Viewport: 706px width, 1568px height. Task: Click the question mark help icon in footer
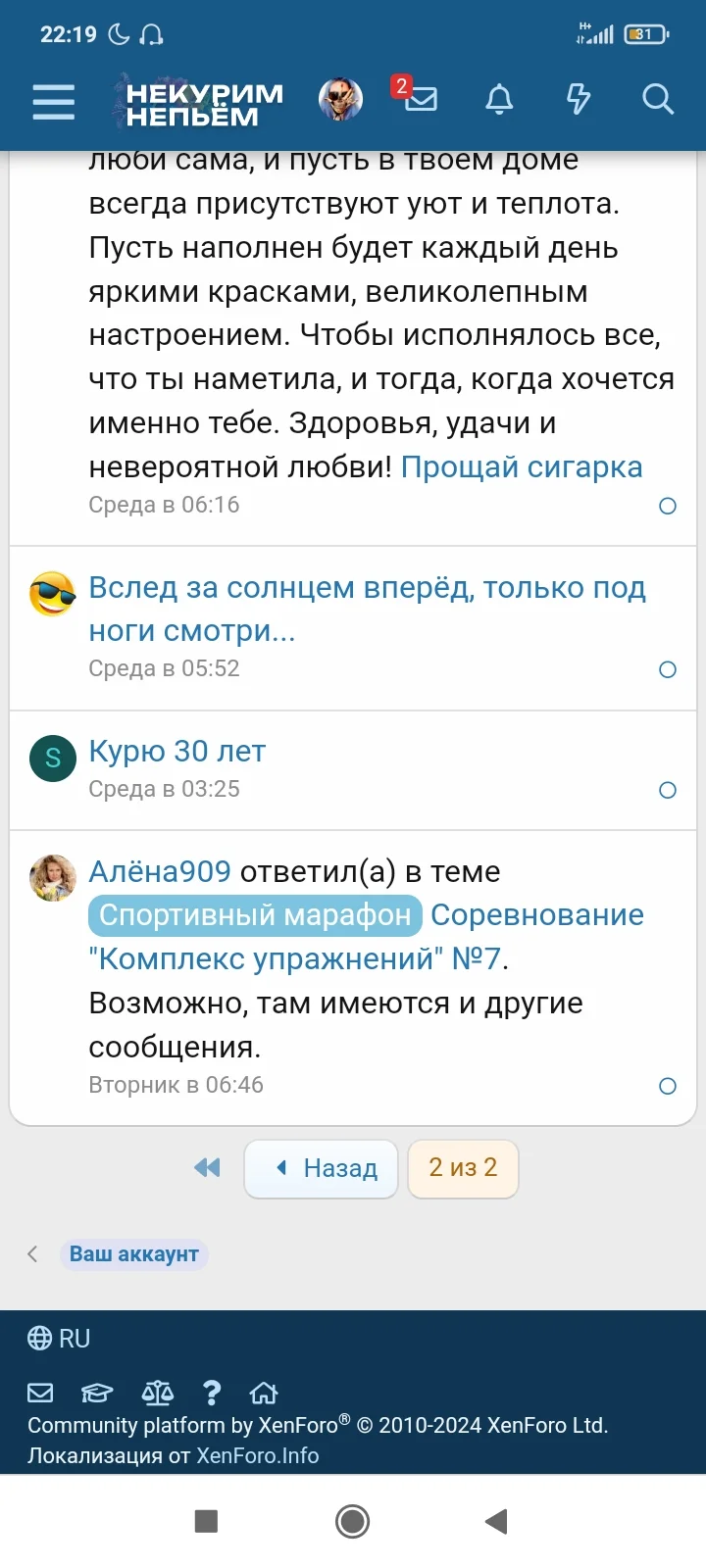tap(212, 1393)
